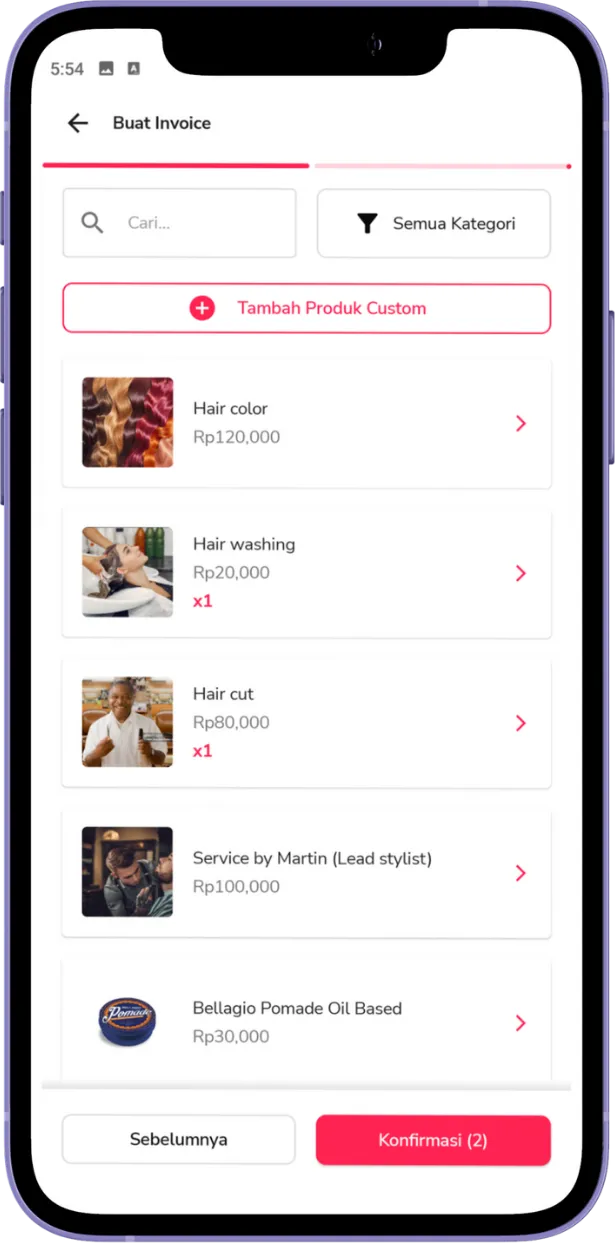
Task: Open the Hair washing item
Action: pos(306,573)
